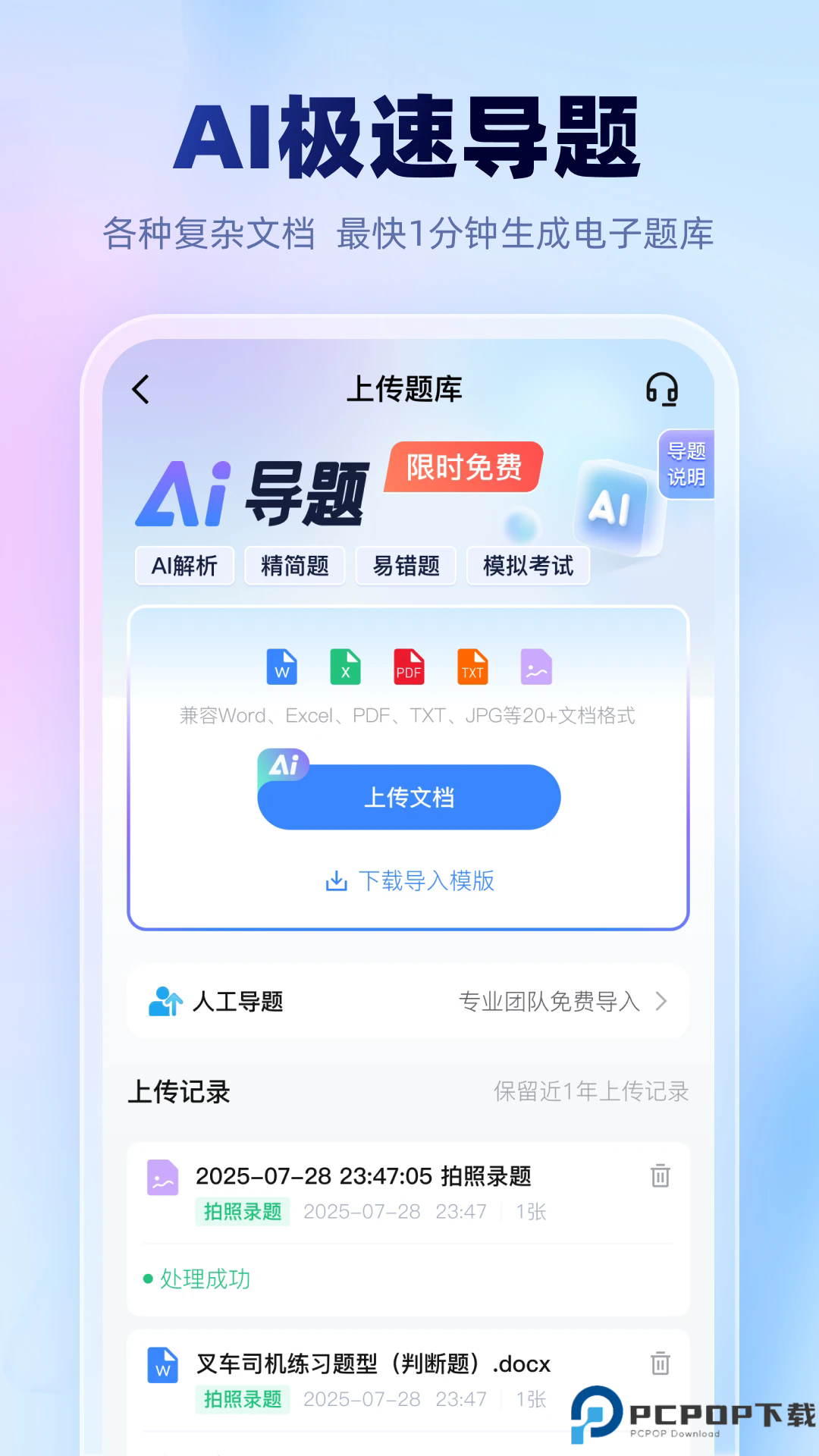Open the 模拟考试 tab

(x=529, y=566)
